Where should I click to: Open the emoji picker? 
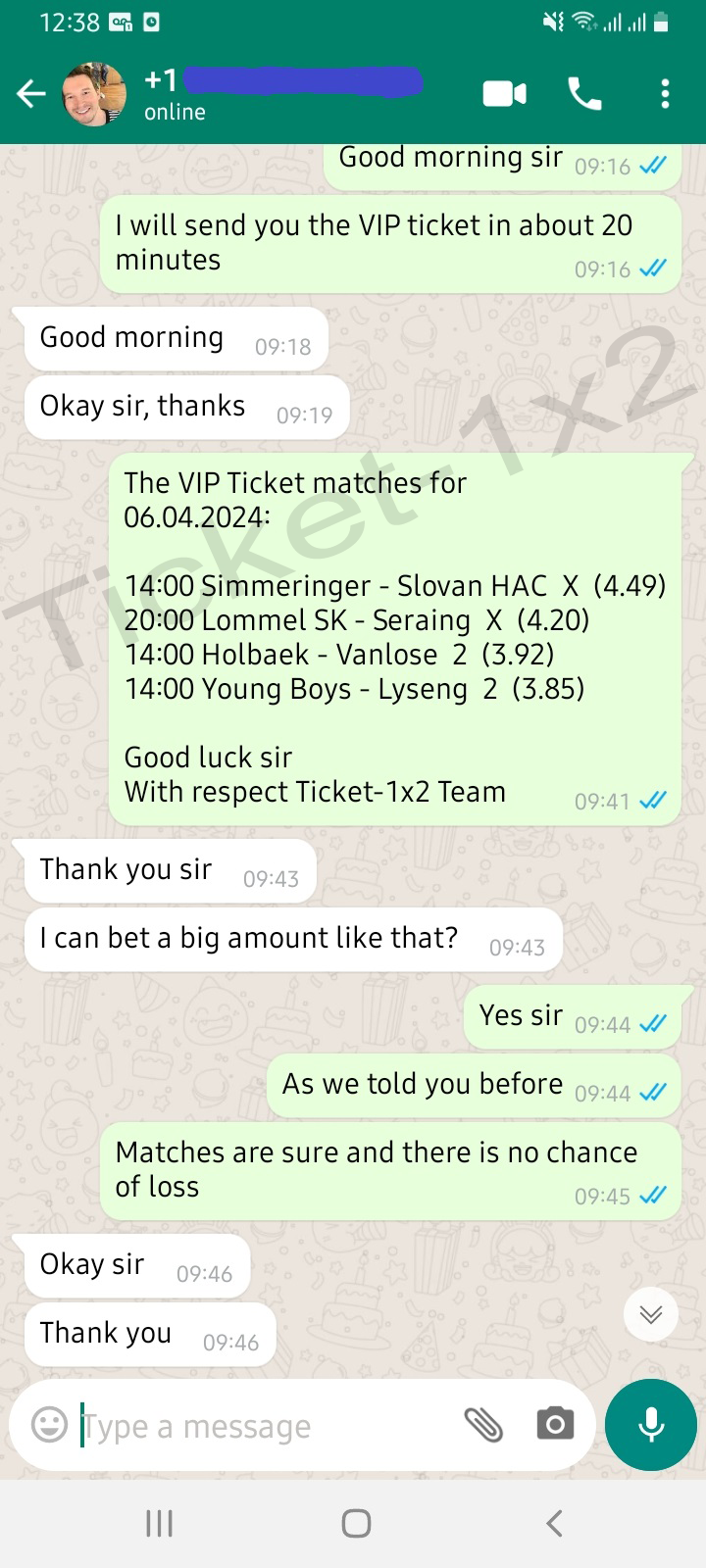[x=49, y=1424]
